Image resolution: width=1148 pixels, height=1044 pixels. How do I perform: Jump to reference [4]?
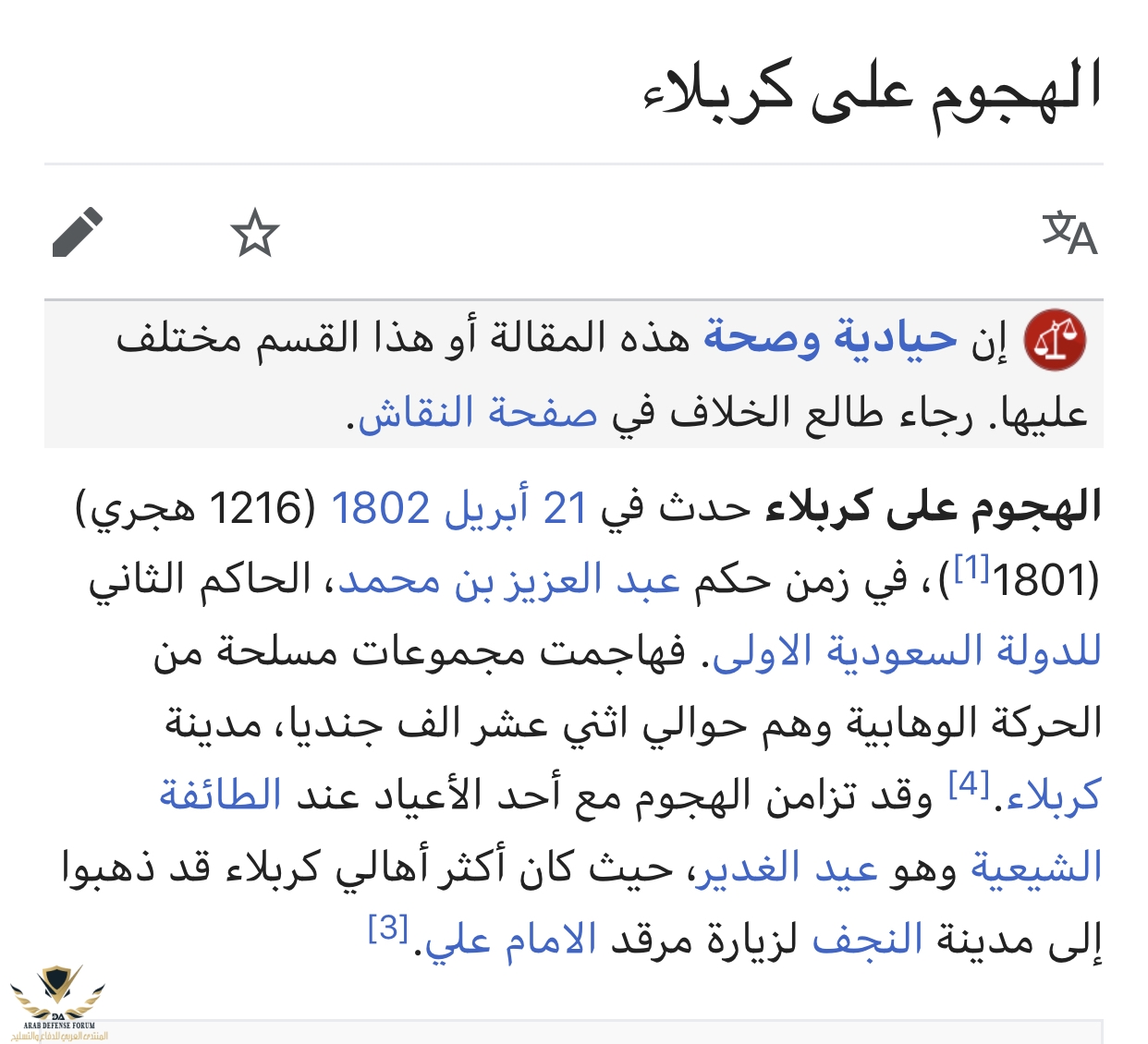[969, 783]
